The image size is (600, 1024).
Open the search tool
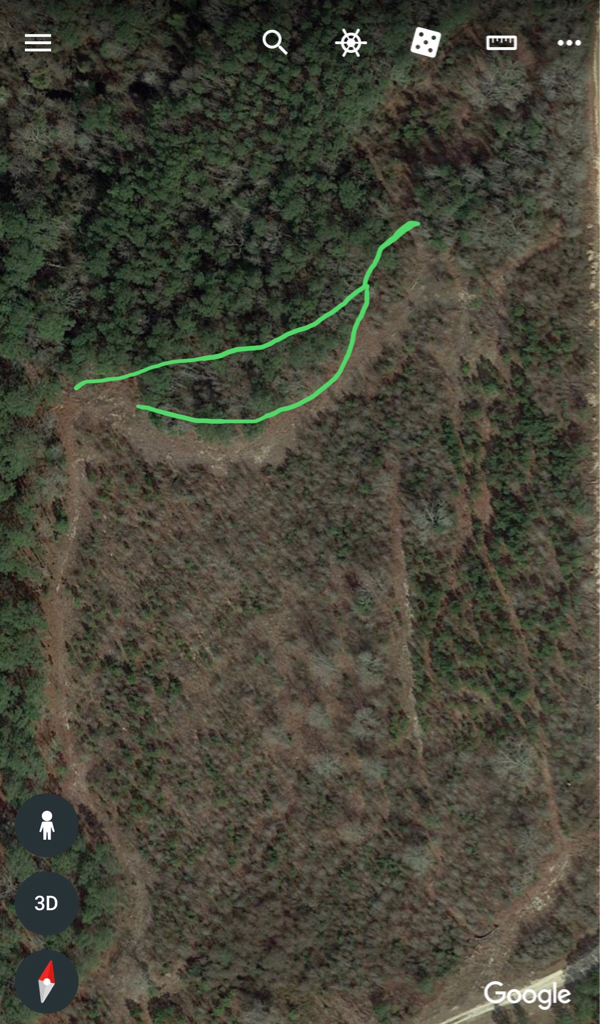pyautogui.click(x=275, y=42)
